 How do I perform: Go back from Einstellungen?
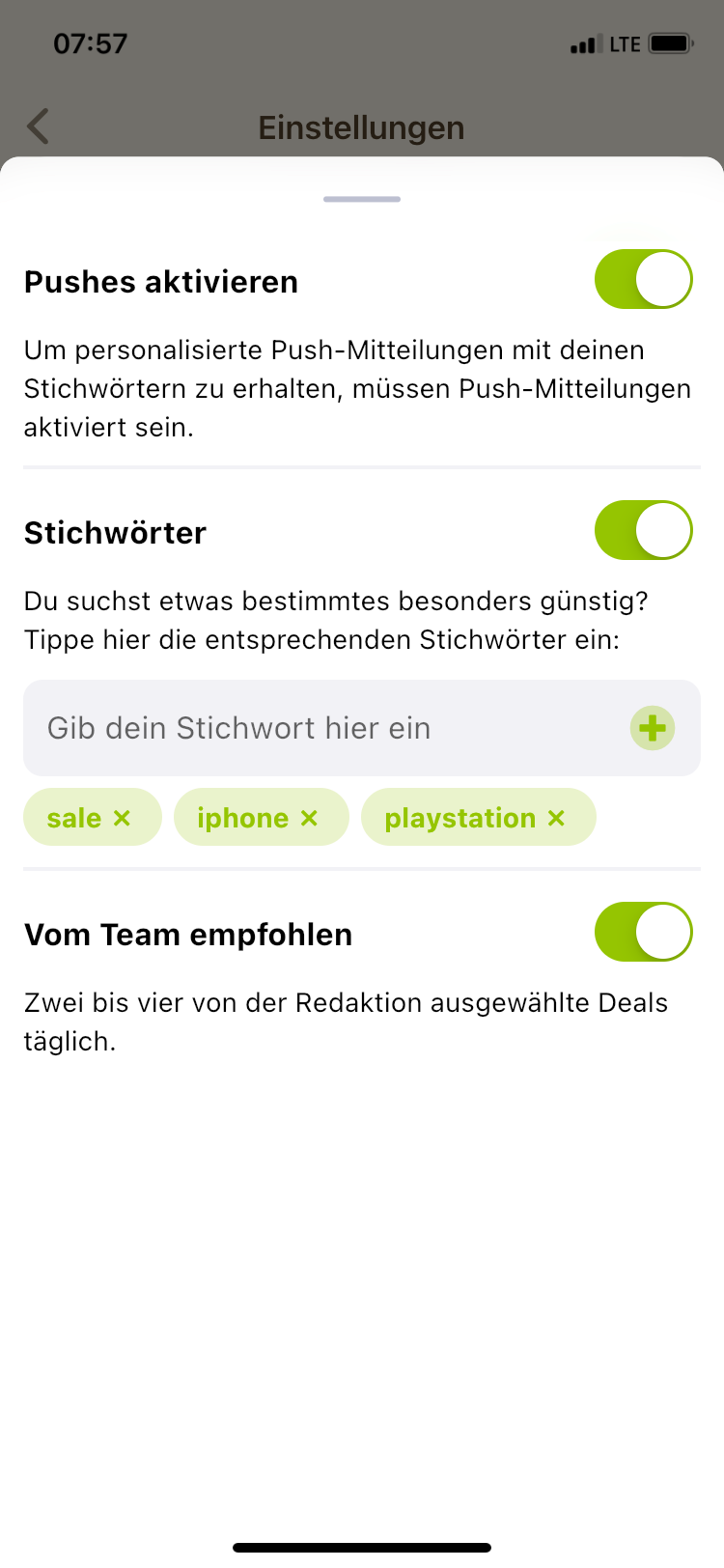tap(39, 126)
